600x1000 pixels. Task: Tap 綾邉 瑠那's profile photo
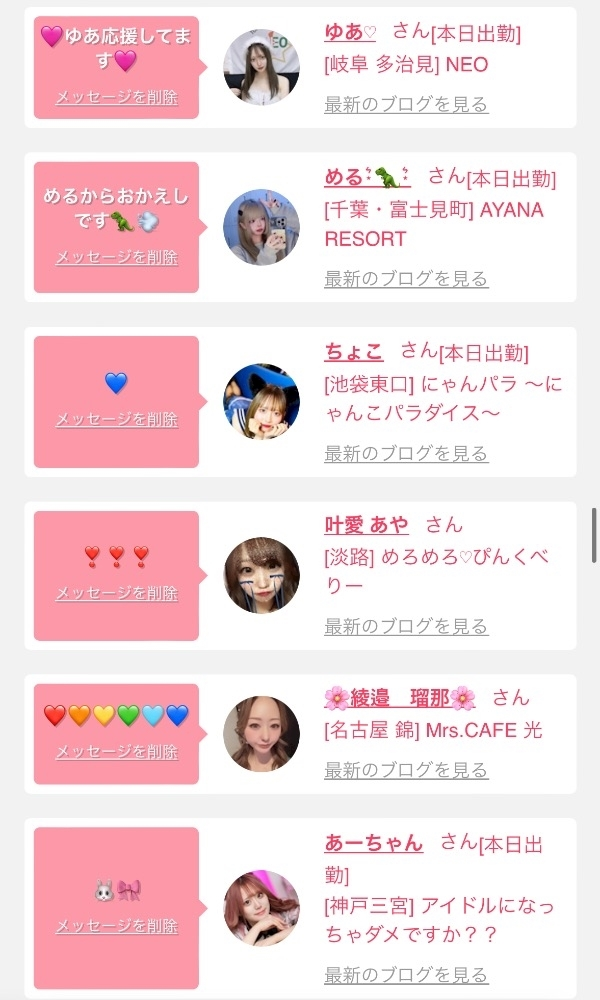[261, 734]
